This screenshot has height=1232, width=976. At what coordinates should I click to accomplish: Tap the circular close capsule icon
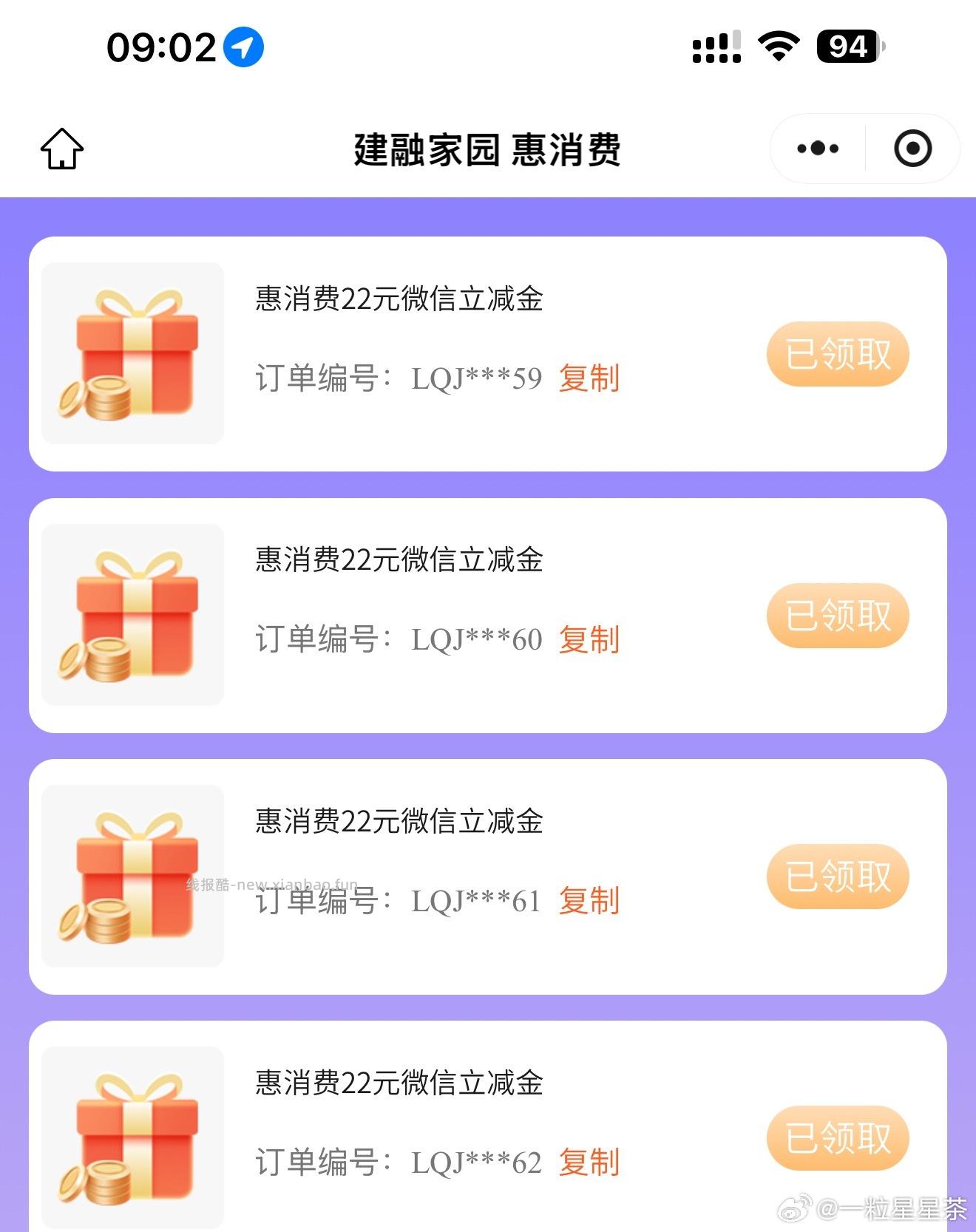pyautogui.click(x=913, y=147)
